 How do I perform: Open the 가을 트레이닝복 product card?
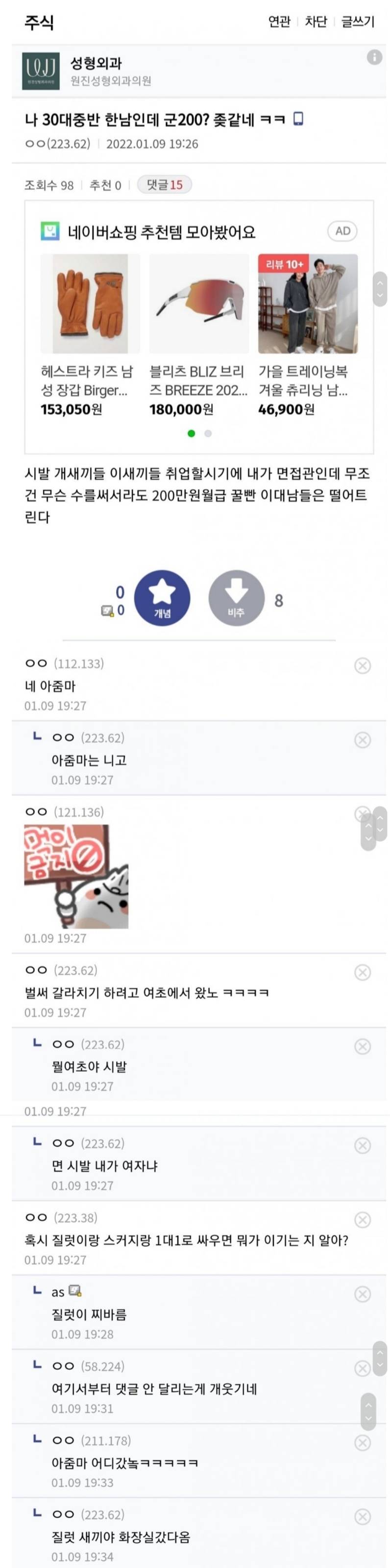(x=307, y=336)
